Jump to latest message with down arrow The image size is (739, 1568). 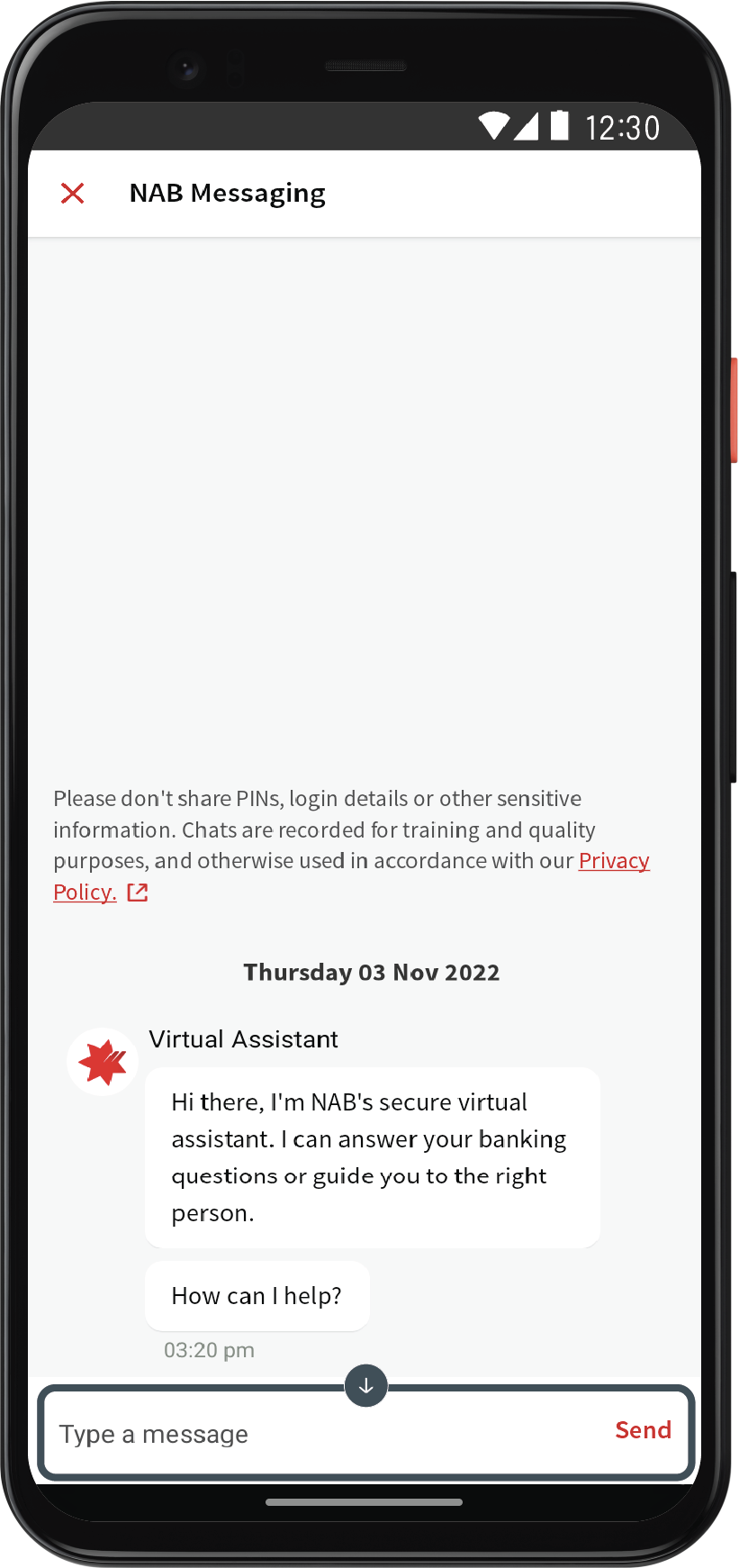[x=365, y=1385]
